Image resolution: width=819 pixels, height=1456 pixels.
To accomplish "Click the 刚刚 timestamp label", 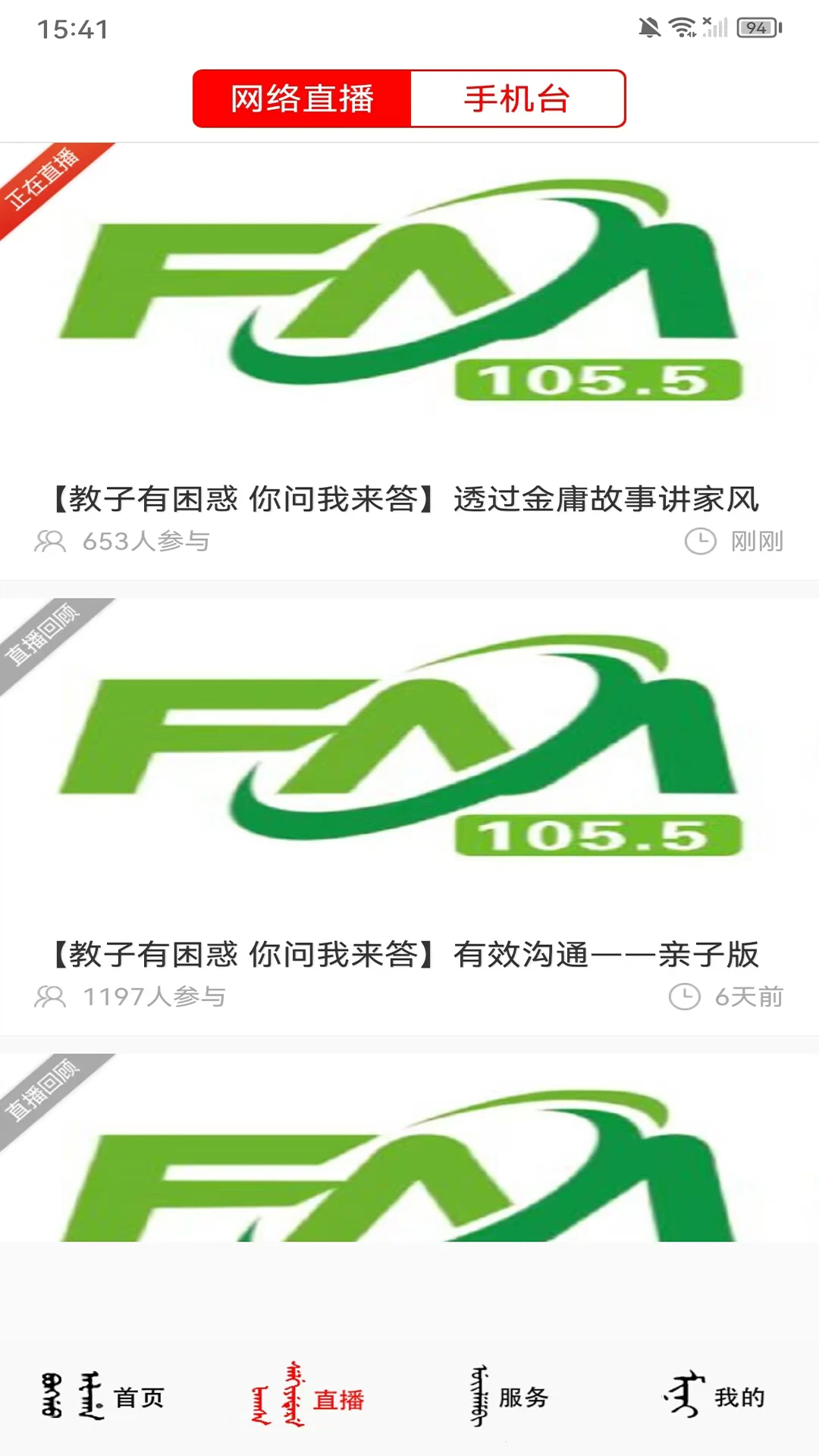I will tap(758, 541).
